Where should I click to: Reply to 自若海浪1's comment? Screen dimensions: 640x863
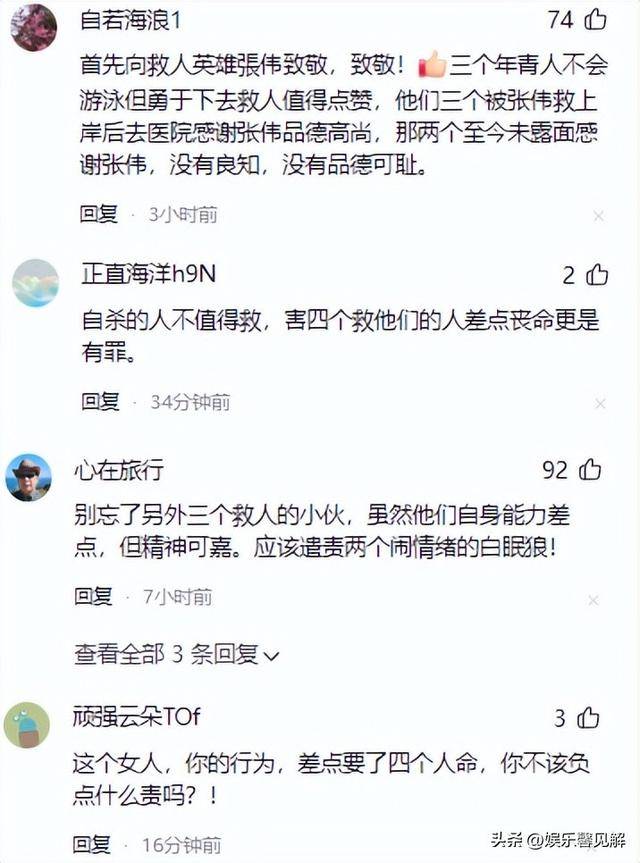(x=99, y=214)
